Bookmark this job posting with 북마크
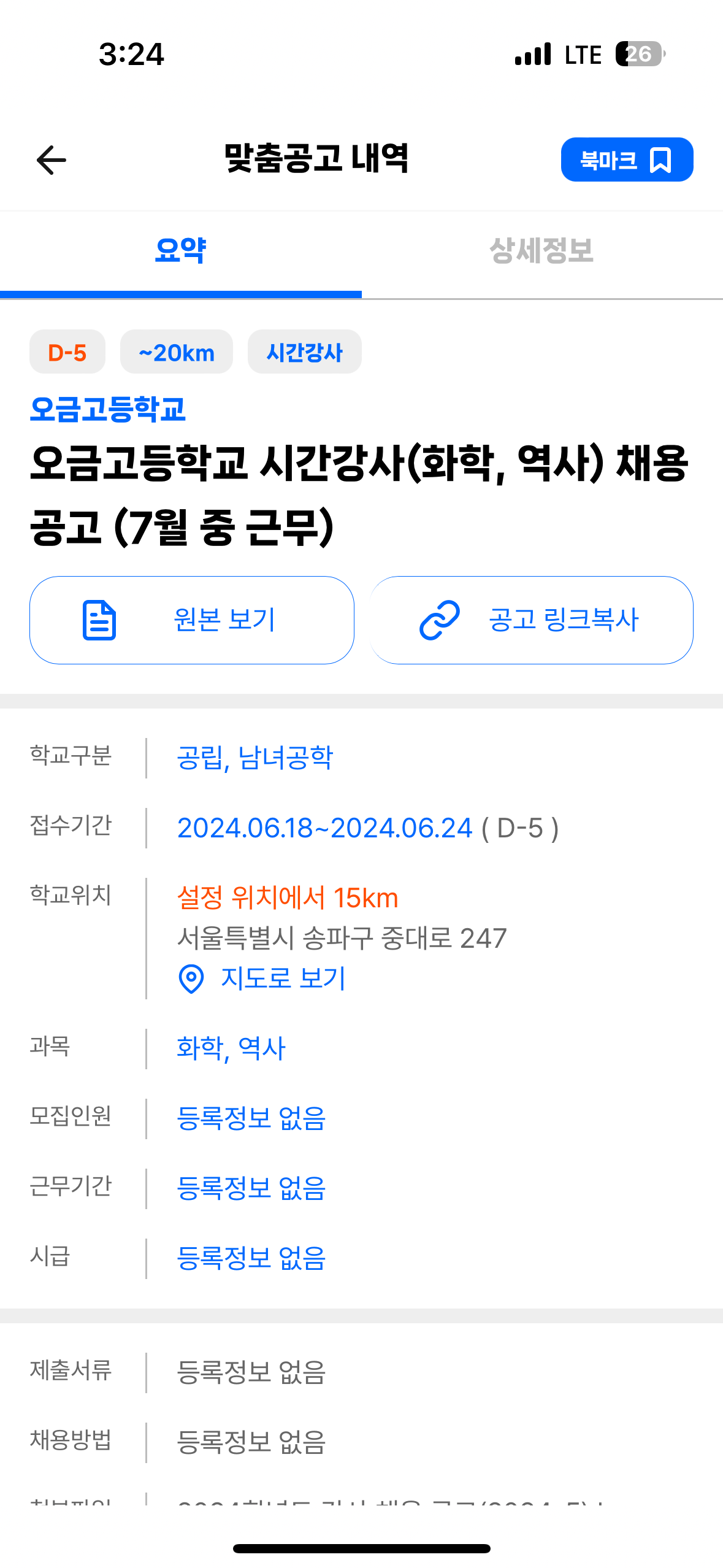Viewport: 723px width, 1568px height. 627,159
